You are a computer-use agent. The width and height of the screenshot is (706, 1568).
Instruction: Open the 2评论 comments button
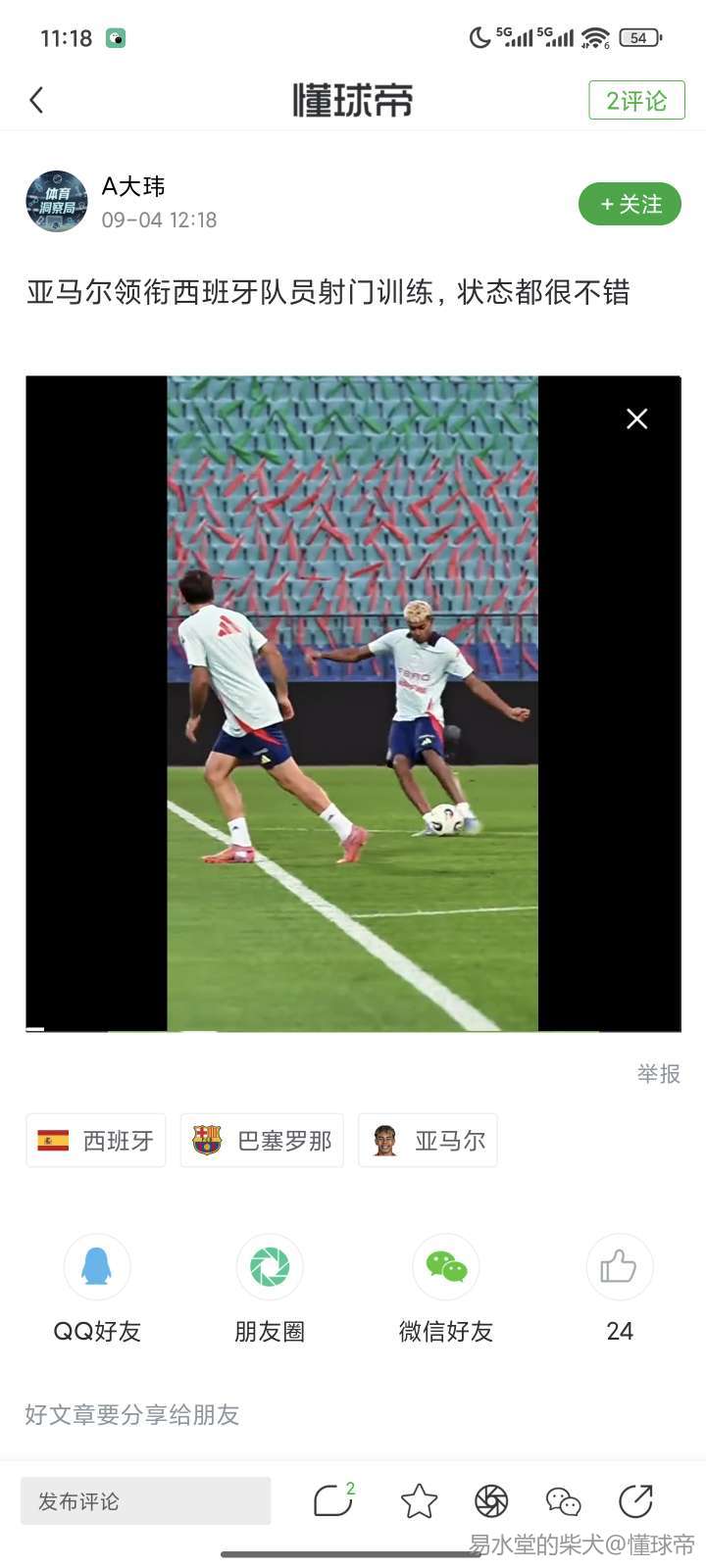click(x=636, y=101)
